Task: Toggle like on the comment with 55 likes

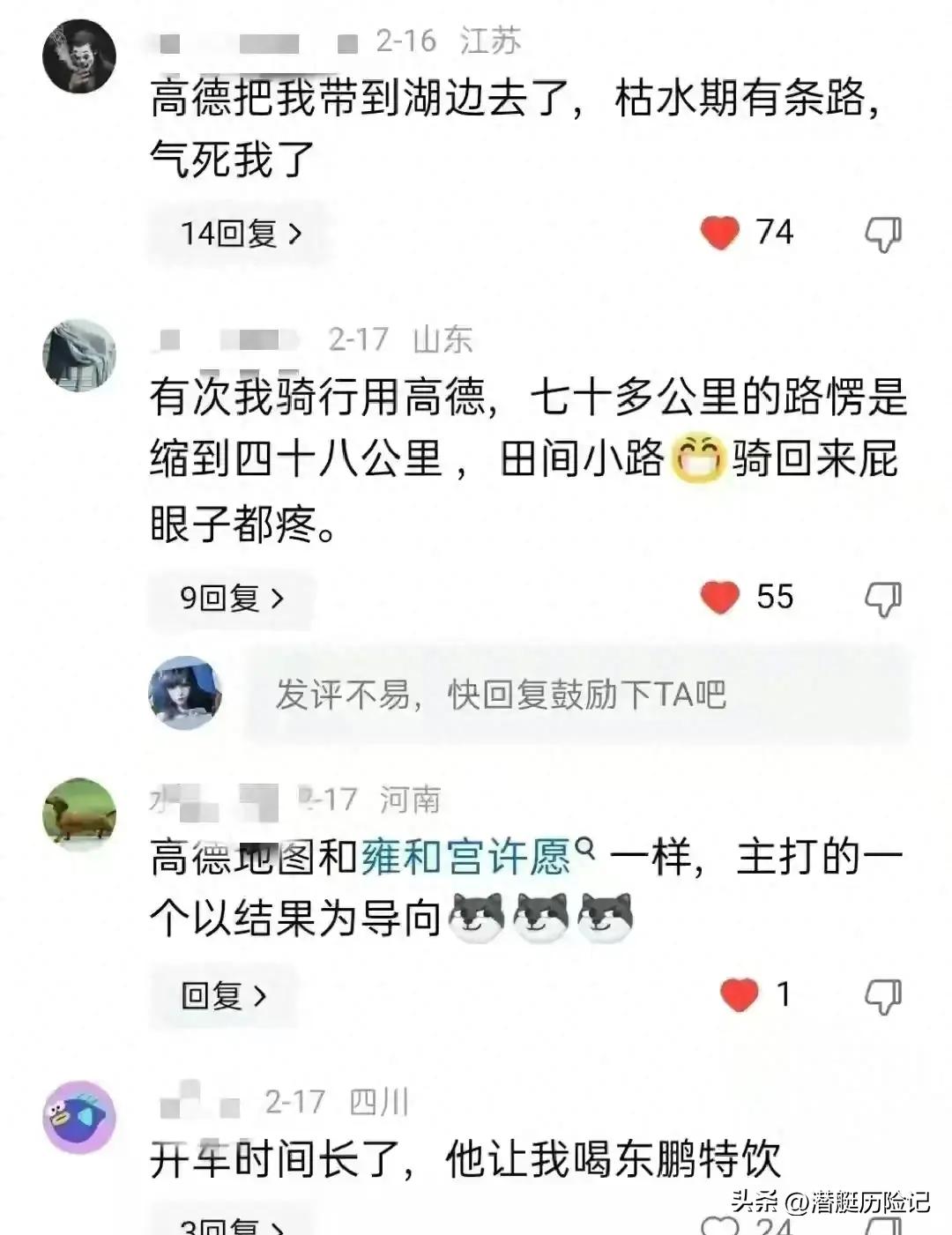Action: (x=721, y=599)
